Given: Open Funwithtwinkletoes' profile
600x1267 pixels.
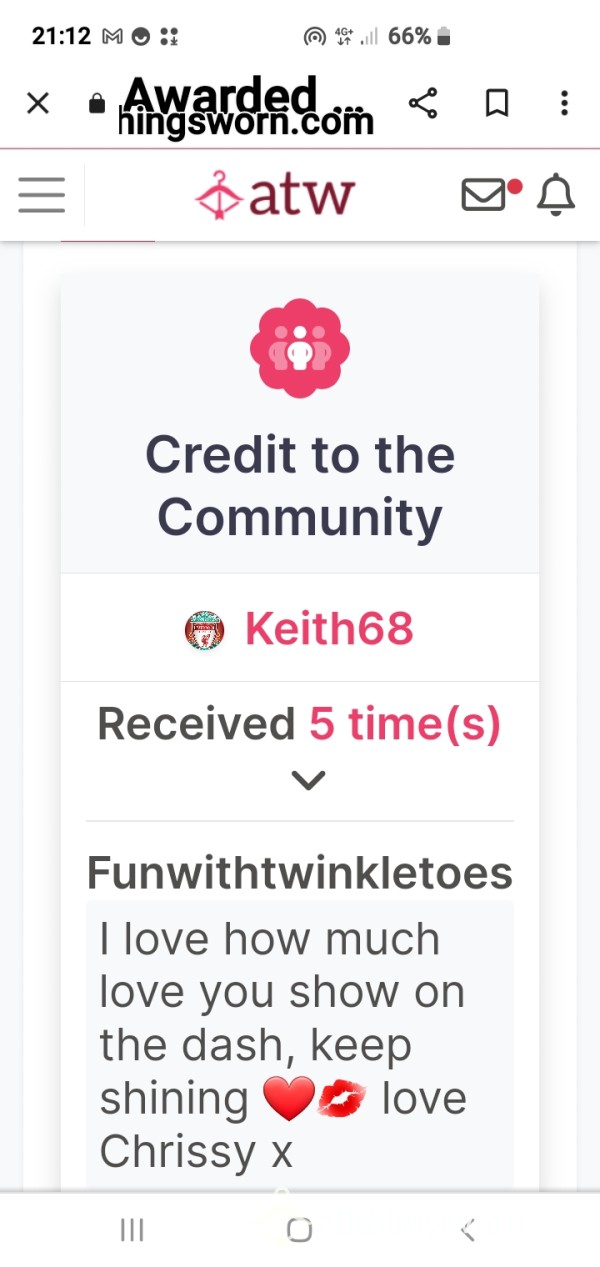Looking at the screenshot, I should [300, 873].
